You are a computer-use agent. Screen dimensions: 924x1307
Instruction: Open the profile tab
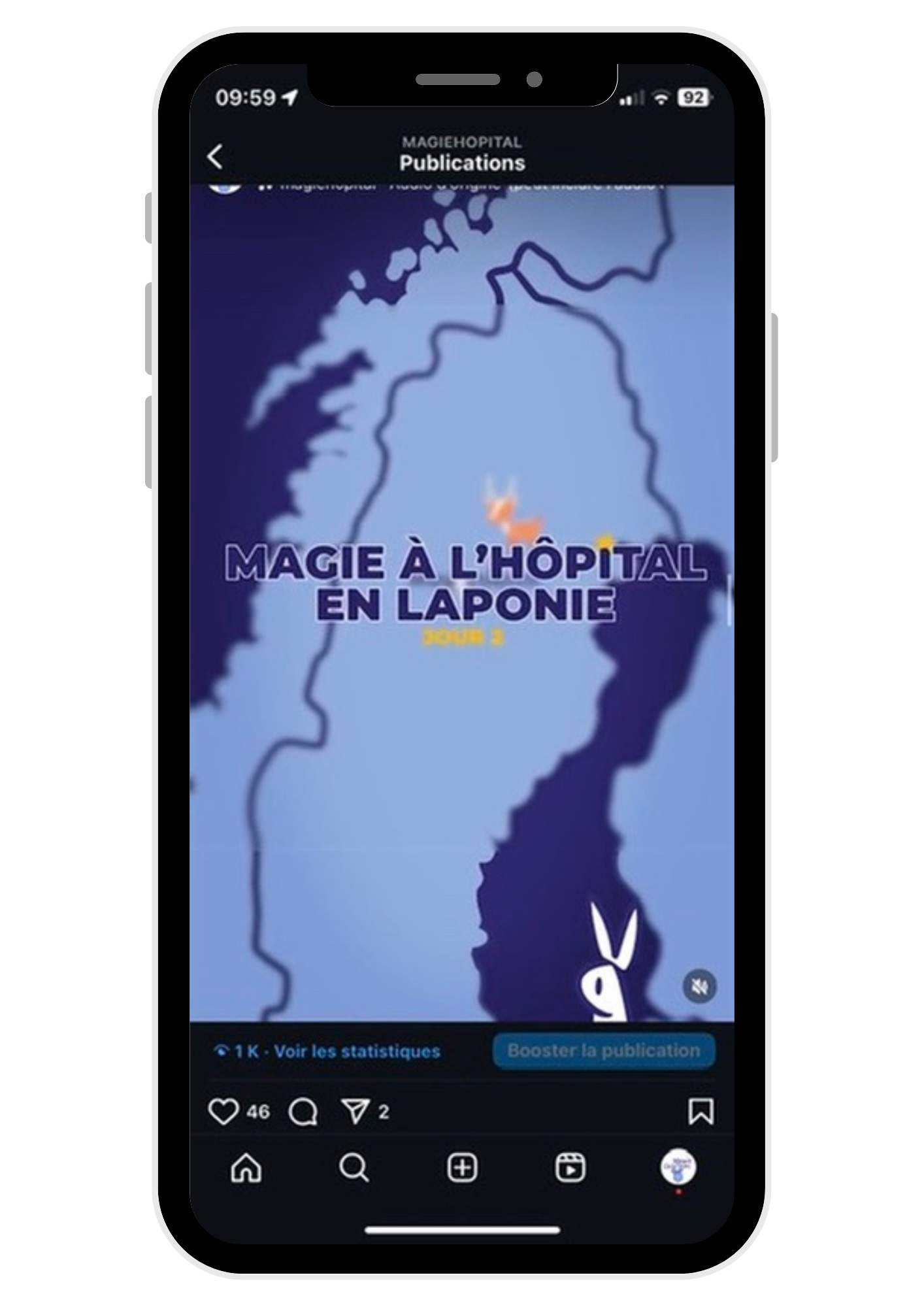678,1167
